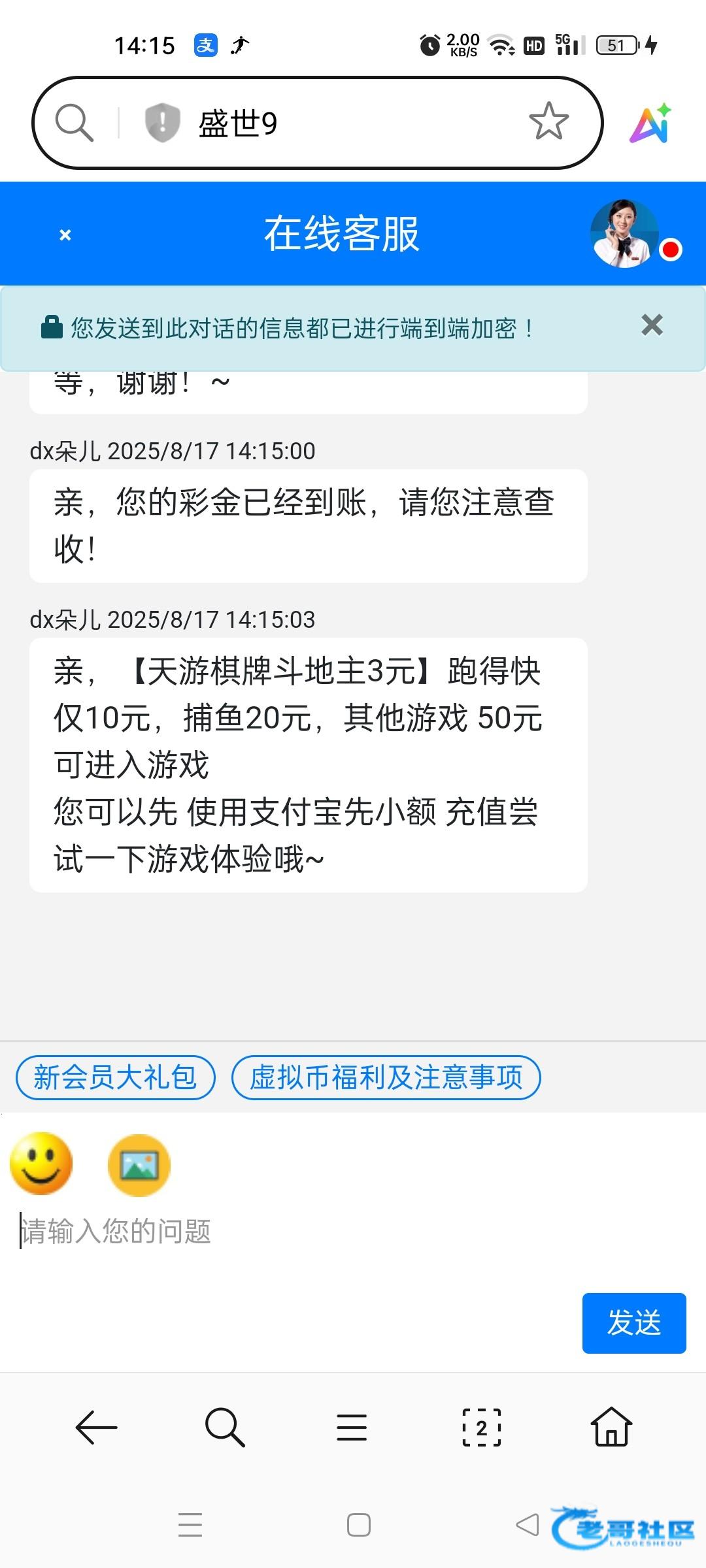Open the browser menu
This screenshot has width=706, height=1568.
point(352,1428)
